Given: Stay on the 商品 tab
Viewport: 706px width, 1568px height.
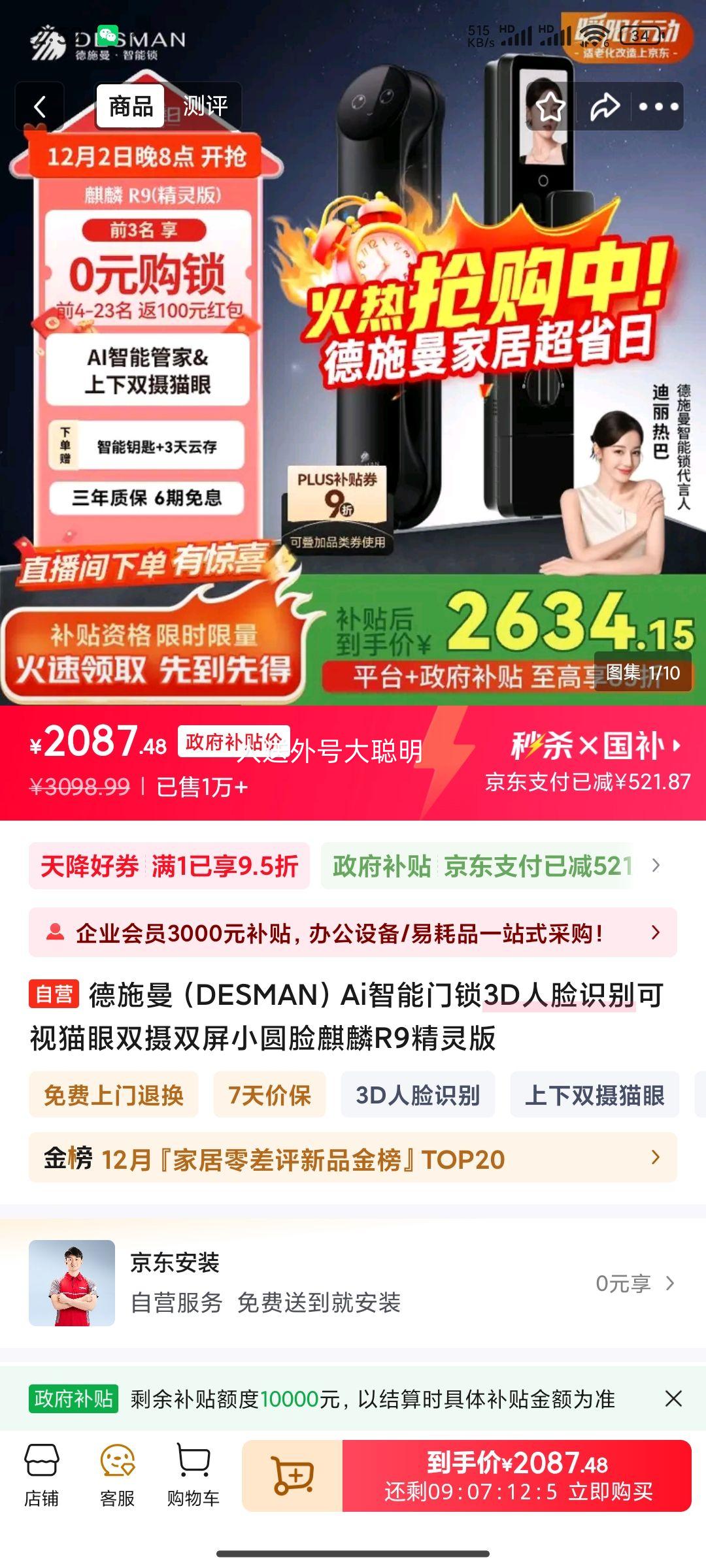Looking at the screenshot, I should click(131, 107).
